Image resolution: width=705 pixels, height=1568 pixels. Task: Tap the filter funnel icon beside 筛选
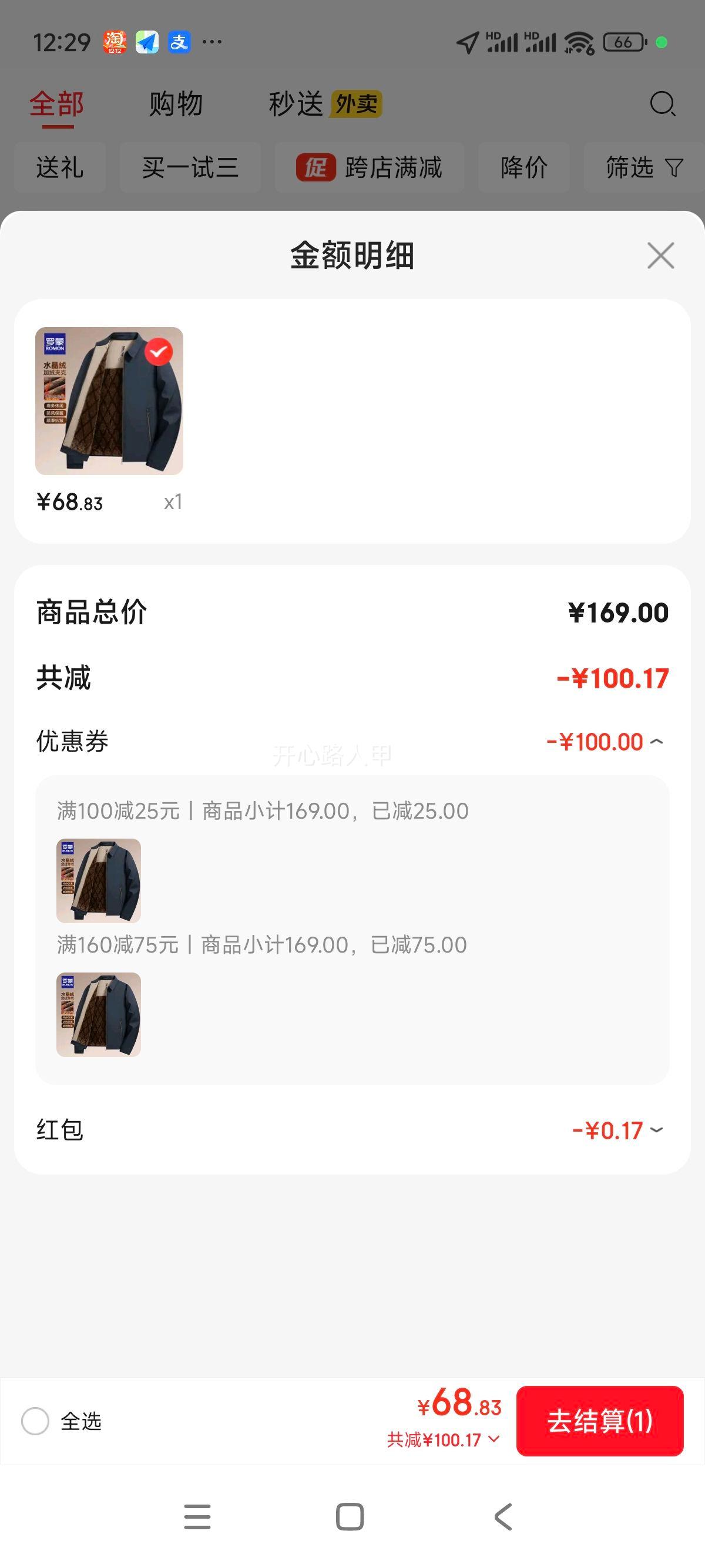tap(673, 167)
